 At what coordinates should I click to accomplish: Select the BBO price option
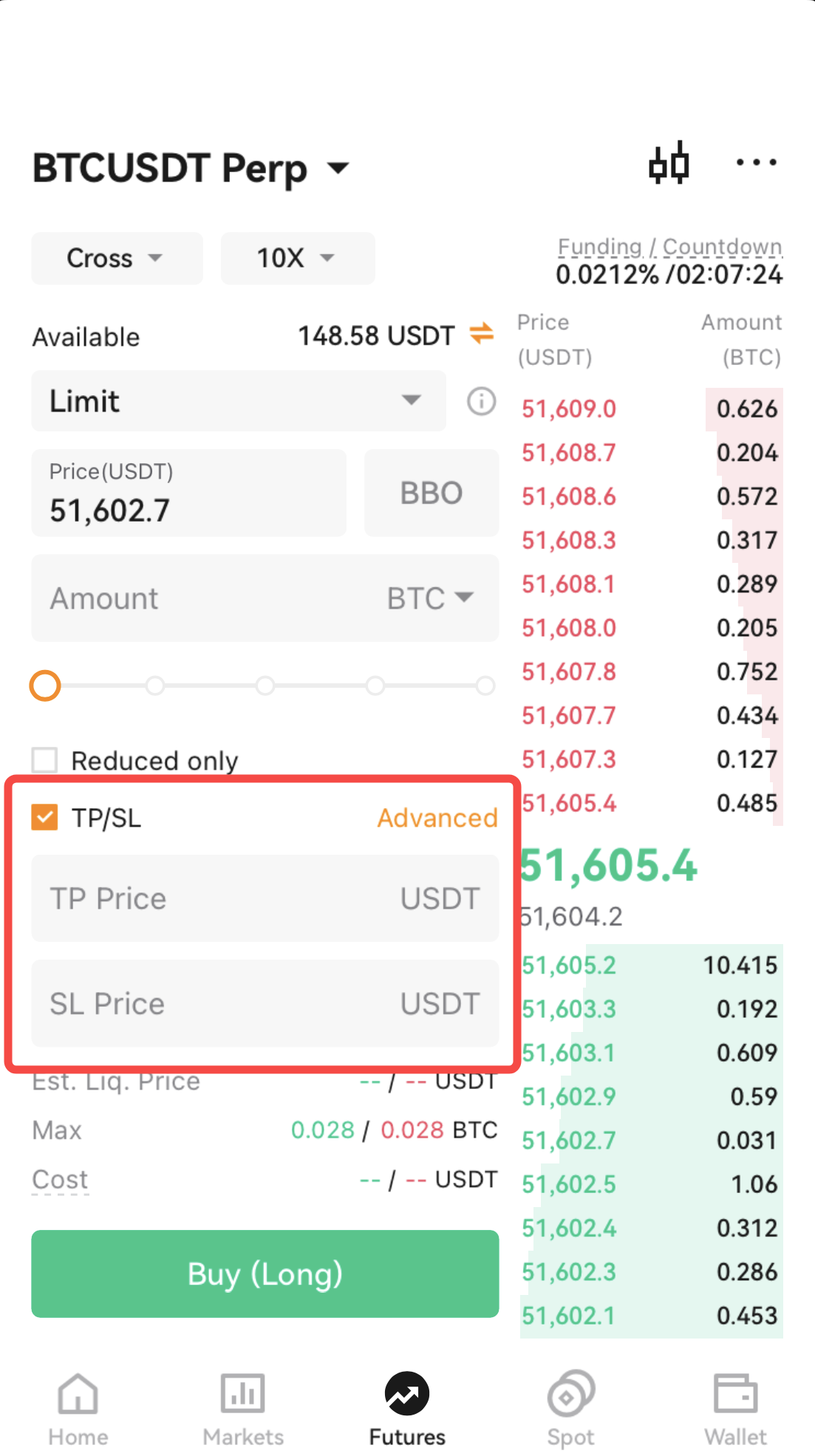[432, 493]
